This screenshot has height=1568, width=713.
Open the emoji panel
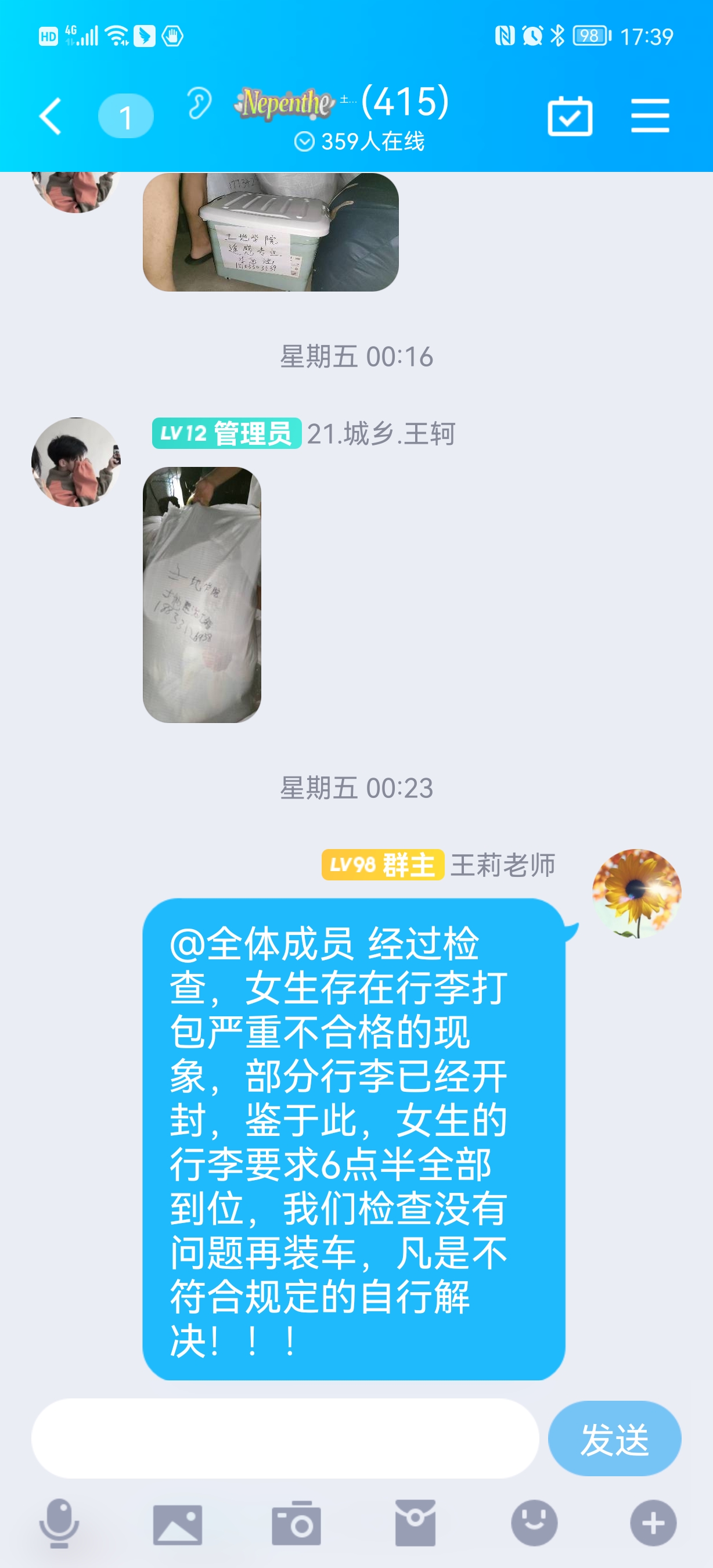point(534,1523)
